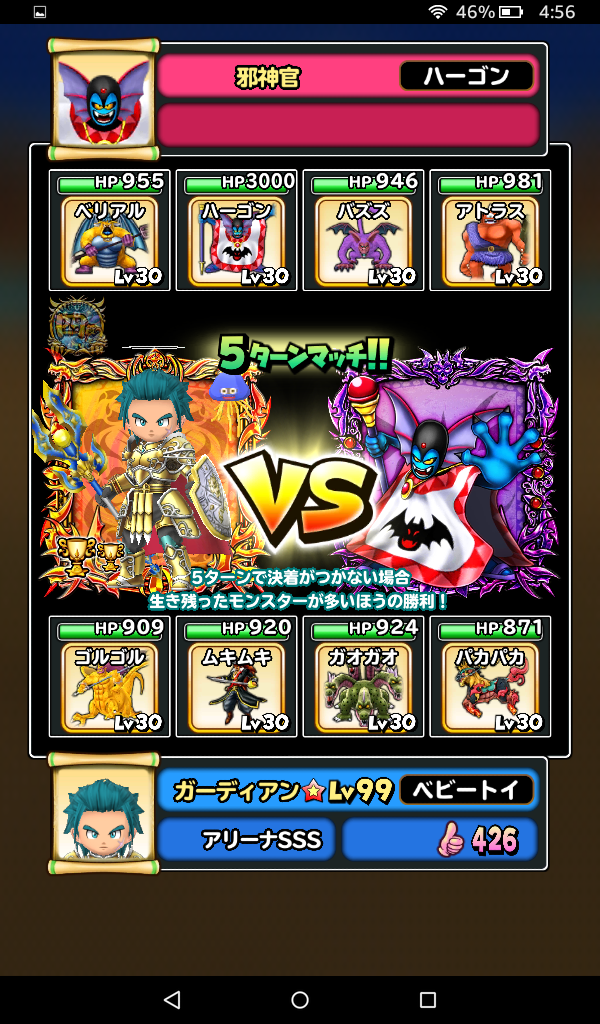The image size is (600, 1024).
Task: Select the ベリアル monster card
Action: [x=110, y=232]
